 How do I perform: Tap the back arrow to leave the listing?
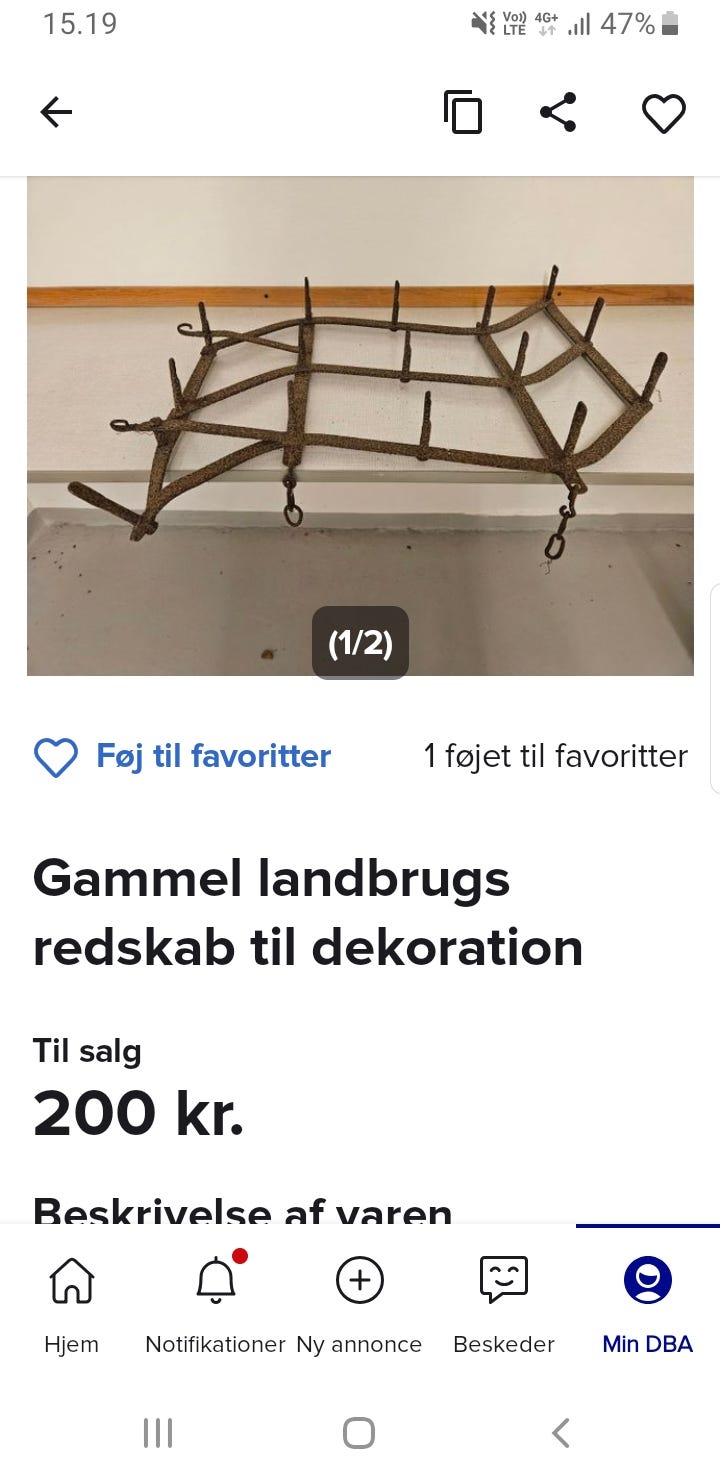click(x=56, y=112)
